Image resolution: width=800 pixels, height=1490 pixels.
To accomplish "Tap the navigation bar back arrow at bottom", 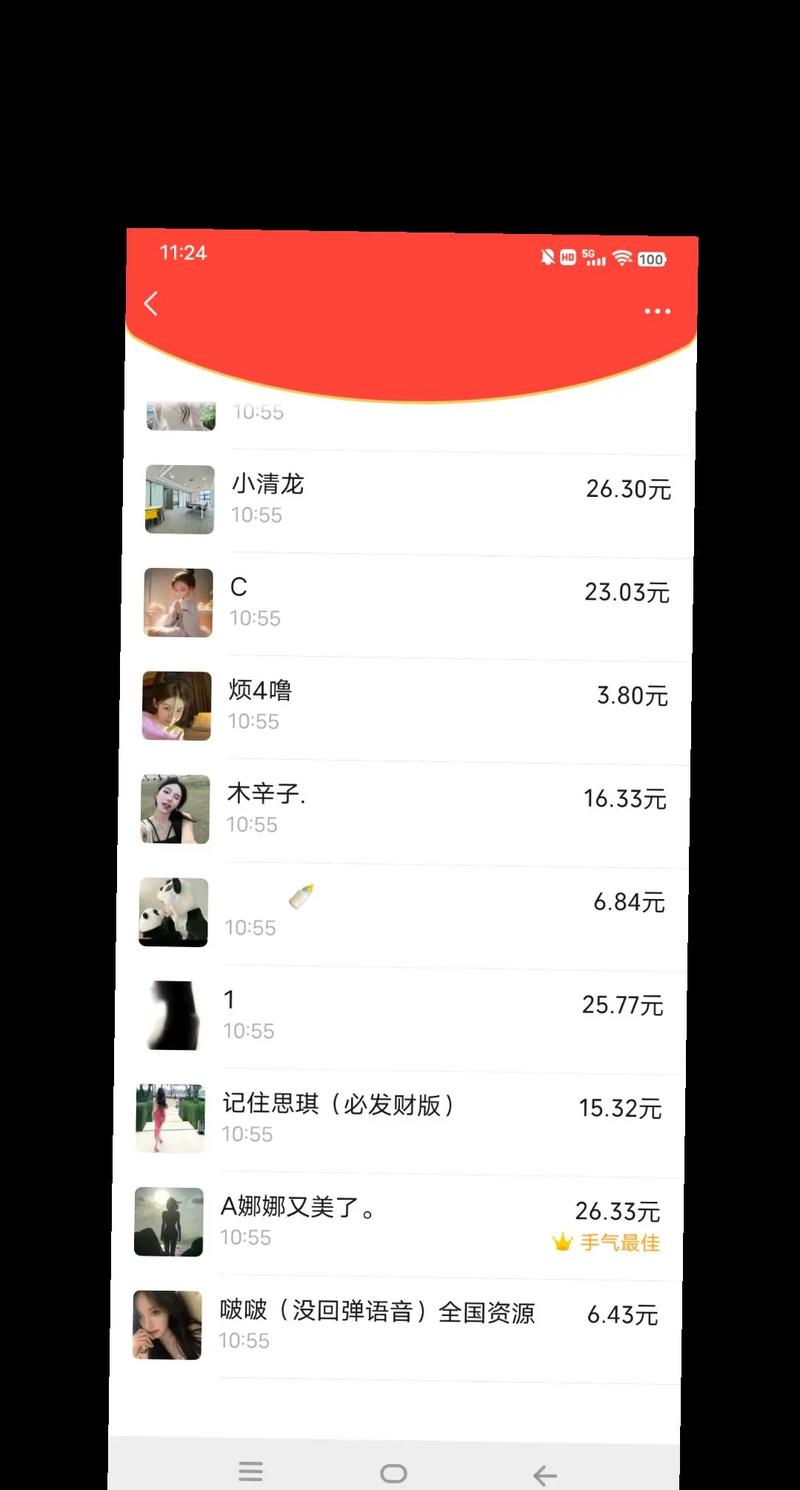I will point(543,1475).
